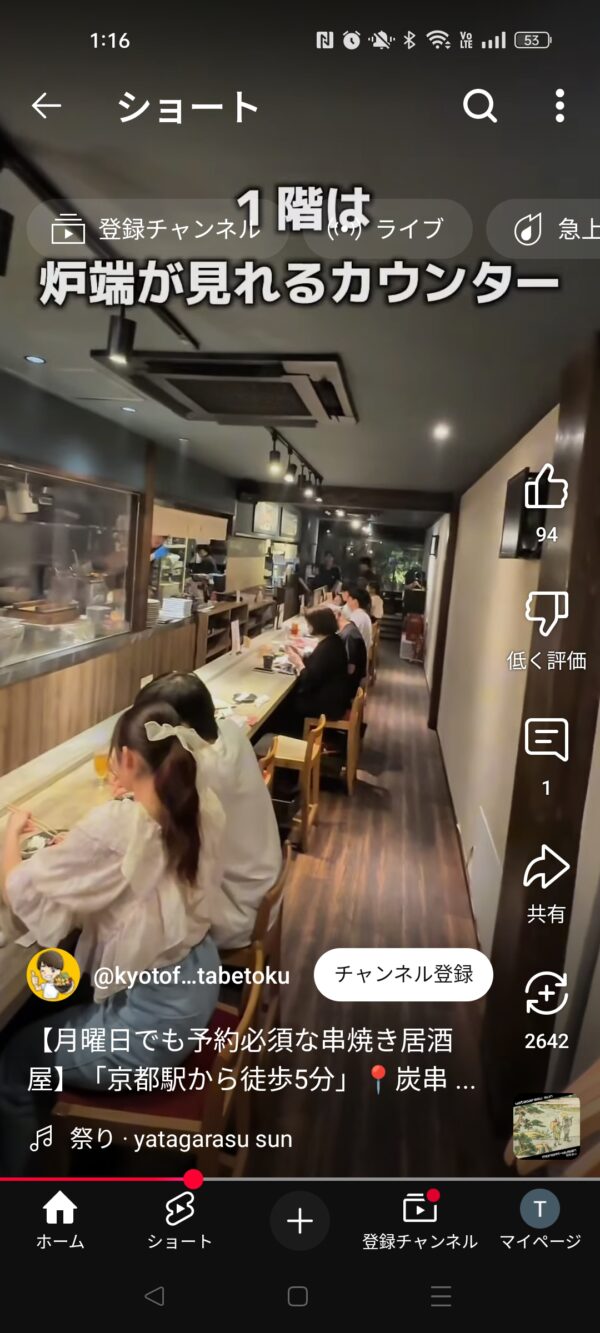
Task: Tap the system back button
Action: 154,1296
